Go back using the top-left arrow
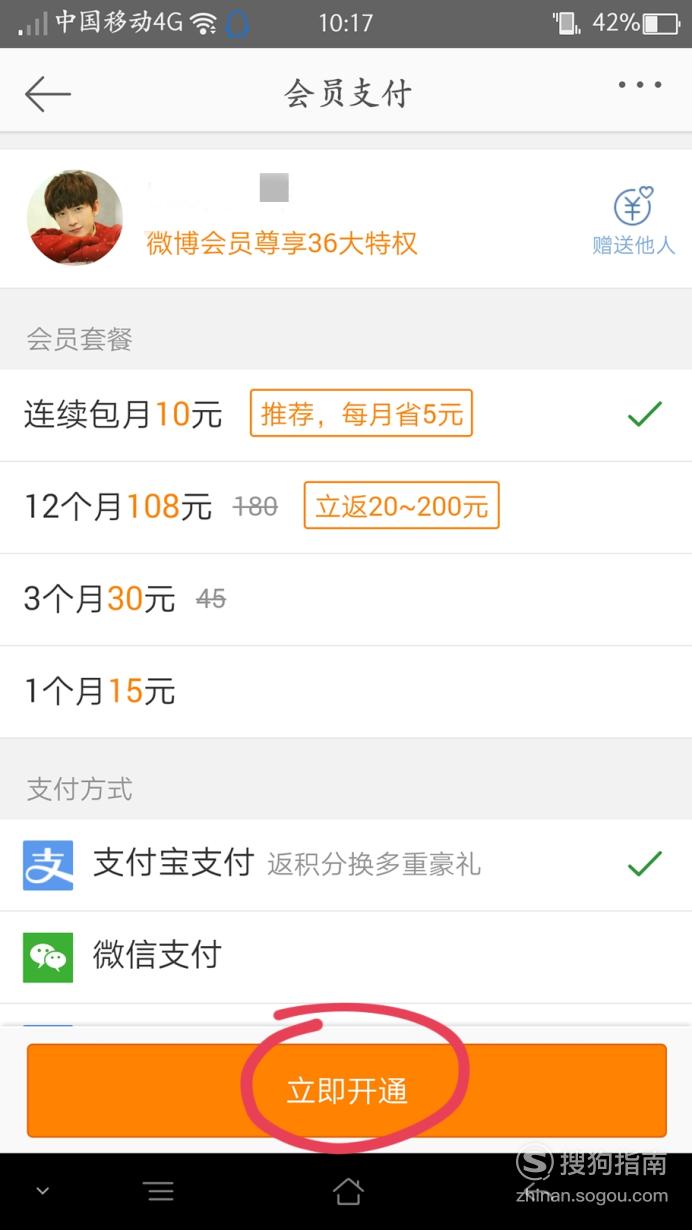692x1230 pixels. 48,94
